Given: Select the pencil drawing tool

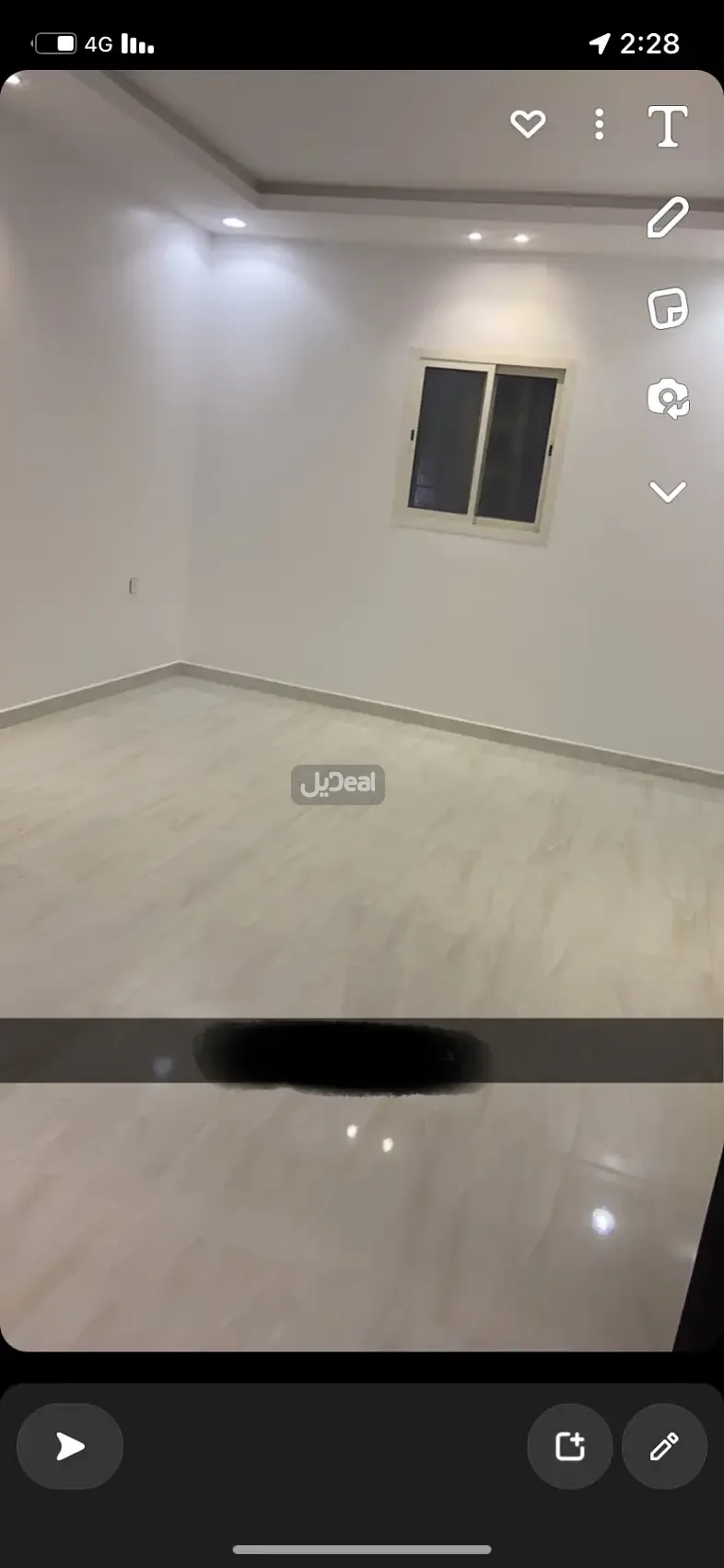Looking at the screenshot, I should (x=668, y=217).
